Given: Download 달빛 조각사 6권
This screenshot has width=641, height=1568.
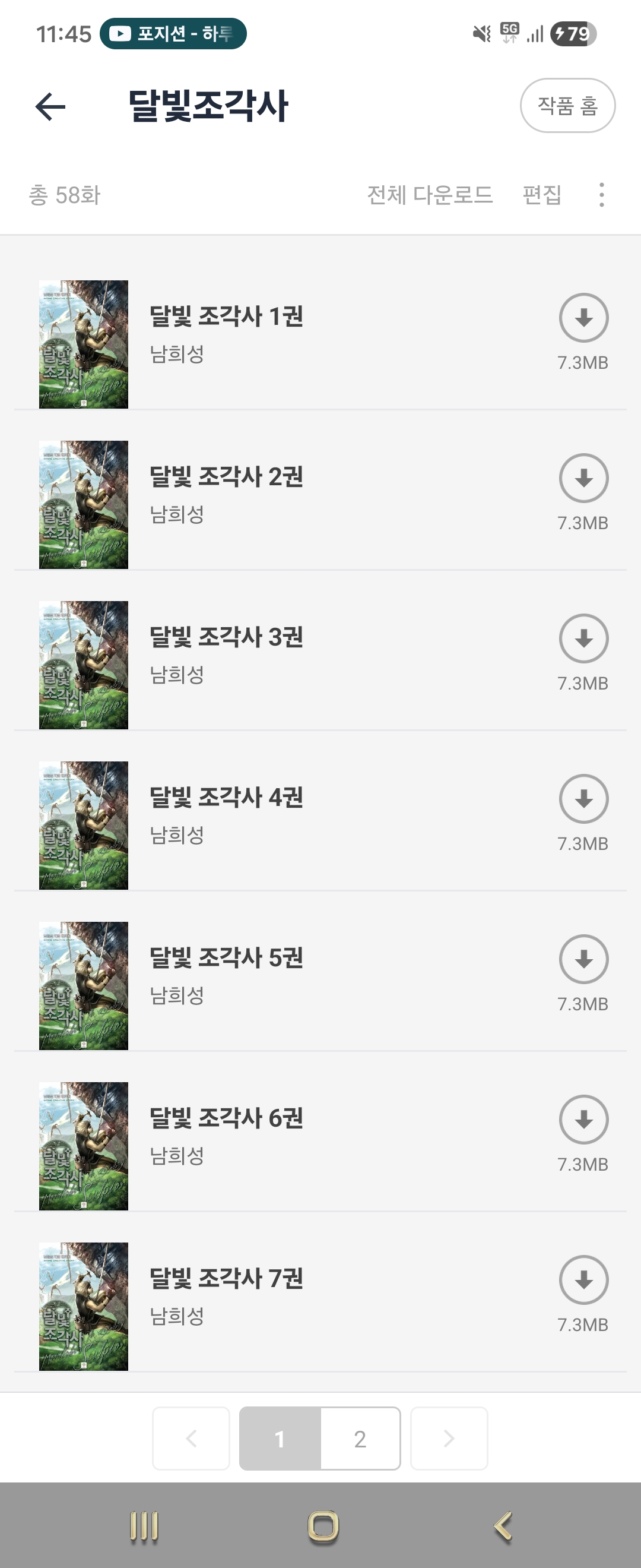Looking at the screenshot, I should (583, 1120).
